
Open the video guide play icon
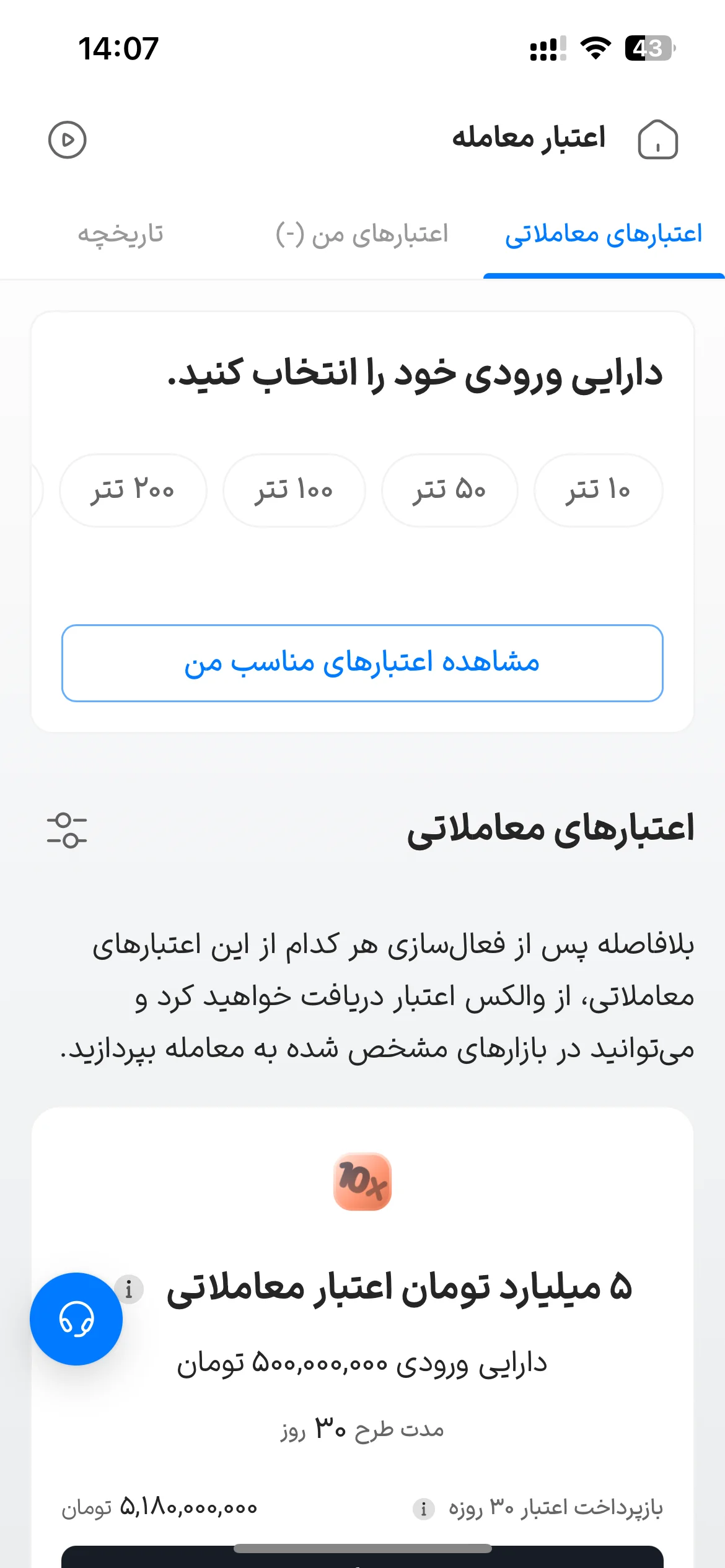click(x=67, y=139)
